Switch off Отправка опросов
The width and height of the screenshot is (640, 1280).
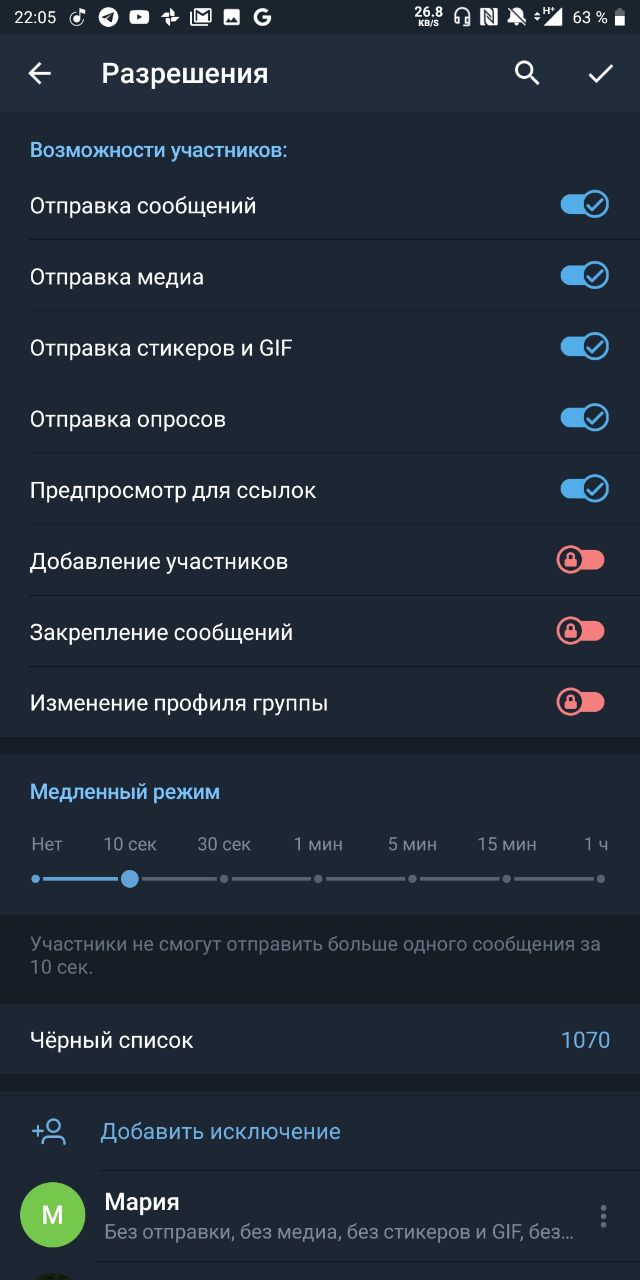pyautogui.click(x=584, y=418)
